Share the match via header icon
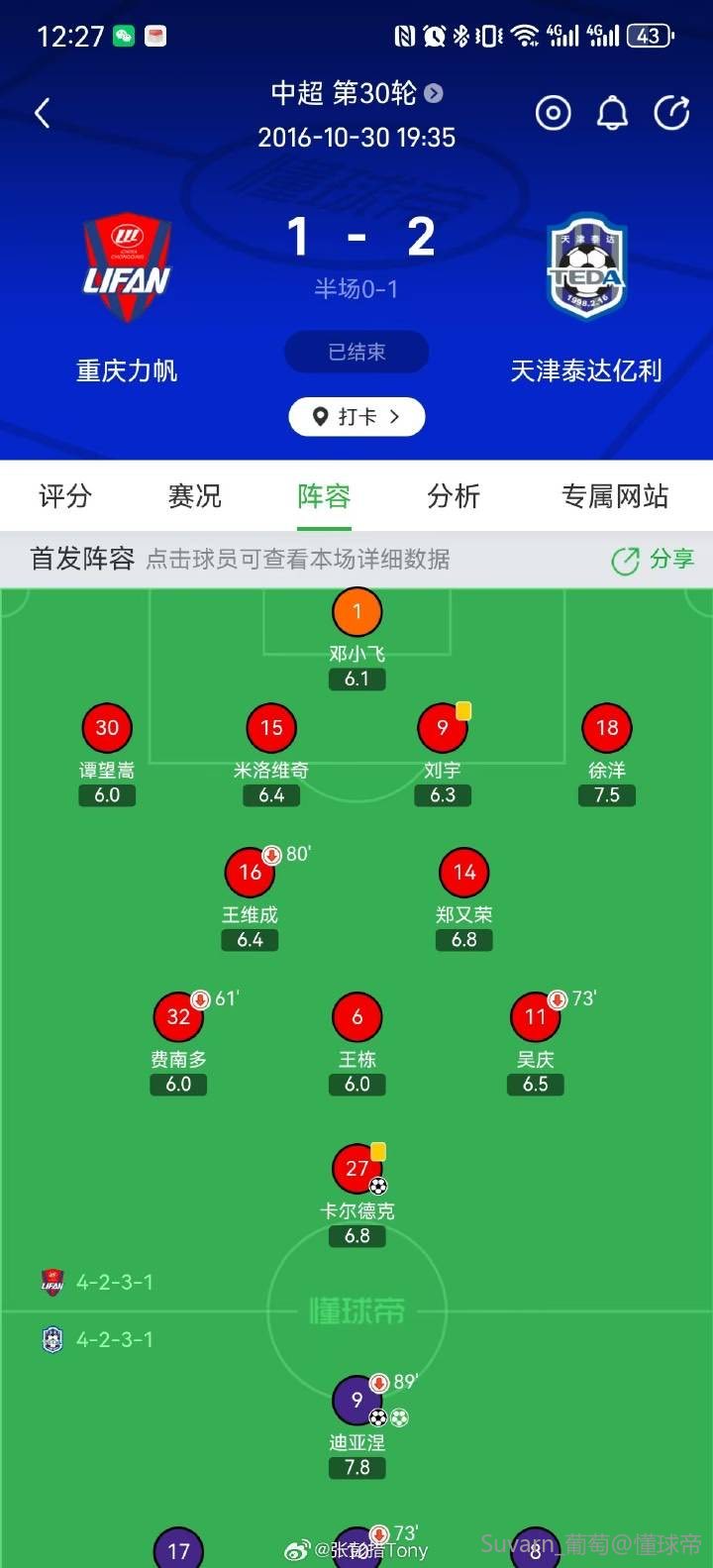Image resolution: width=713 pixels, height=1568 pixels. coord(671,114)
